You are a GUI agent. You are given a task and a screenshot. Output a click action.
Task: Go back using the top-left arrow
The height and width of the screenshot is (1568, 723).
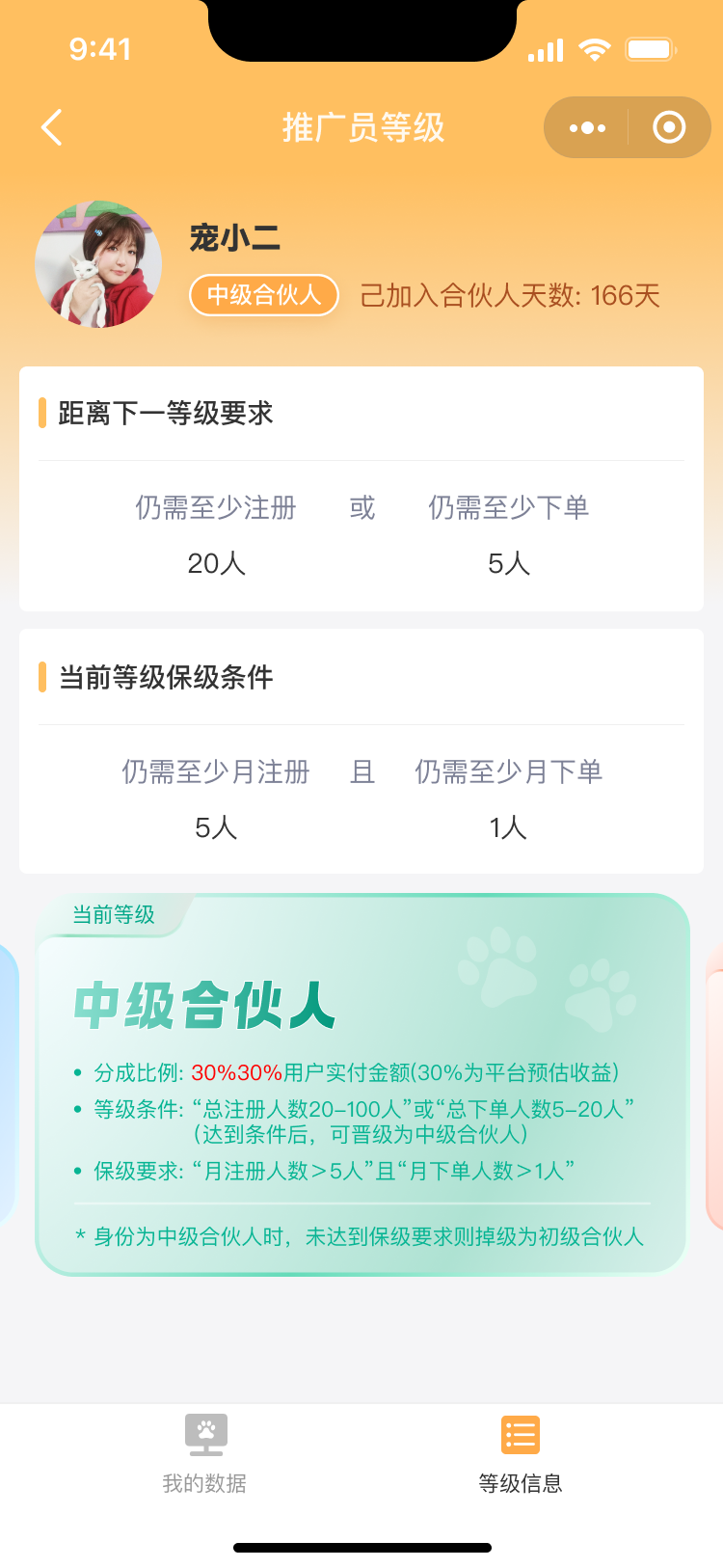(52, 127)
